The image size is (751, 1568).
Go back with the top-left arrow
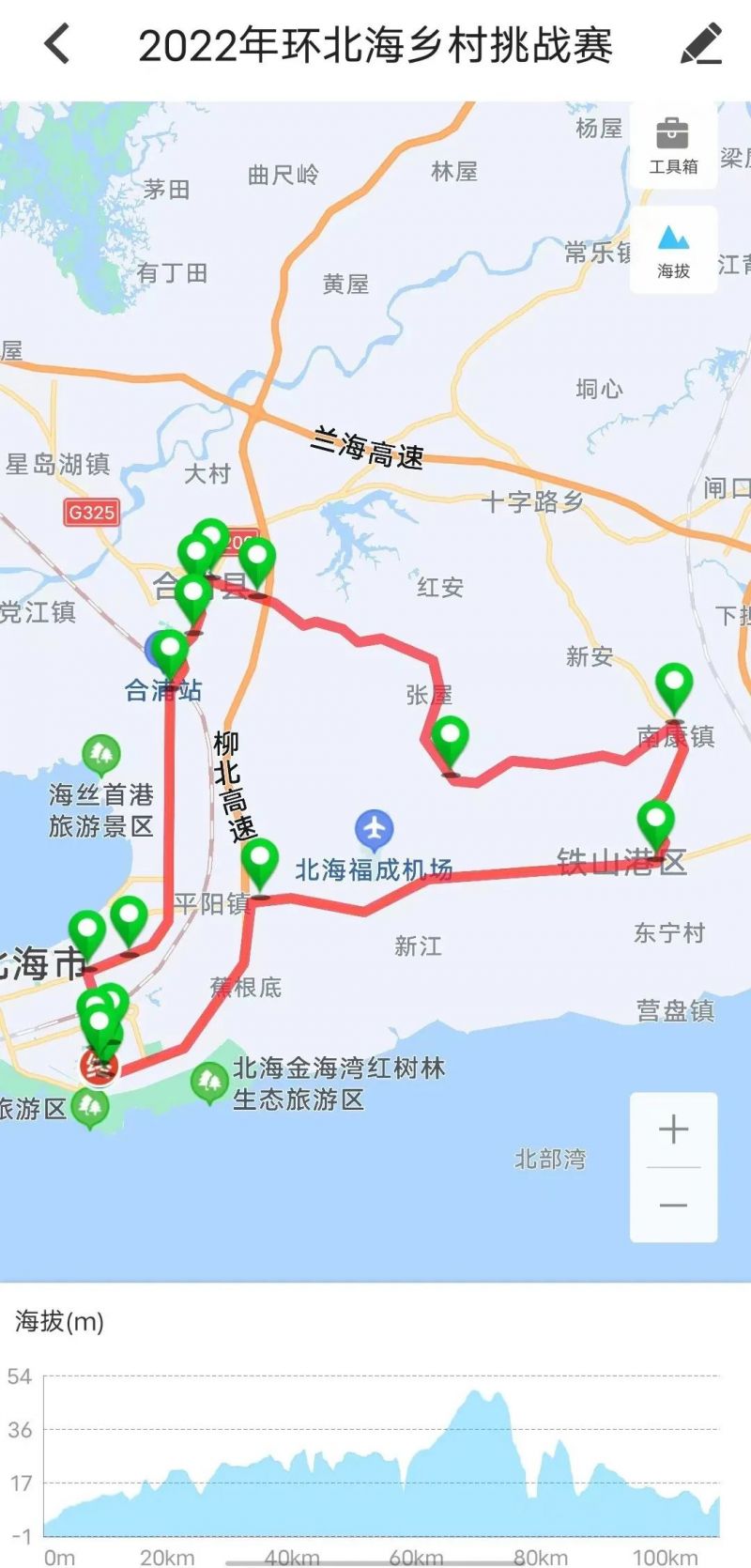coord(57,44)
